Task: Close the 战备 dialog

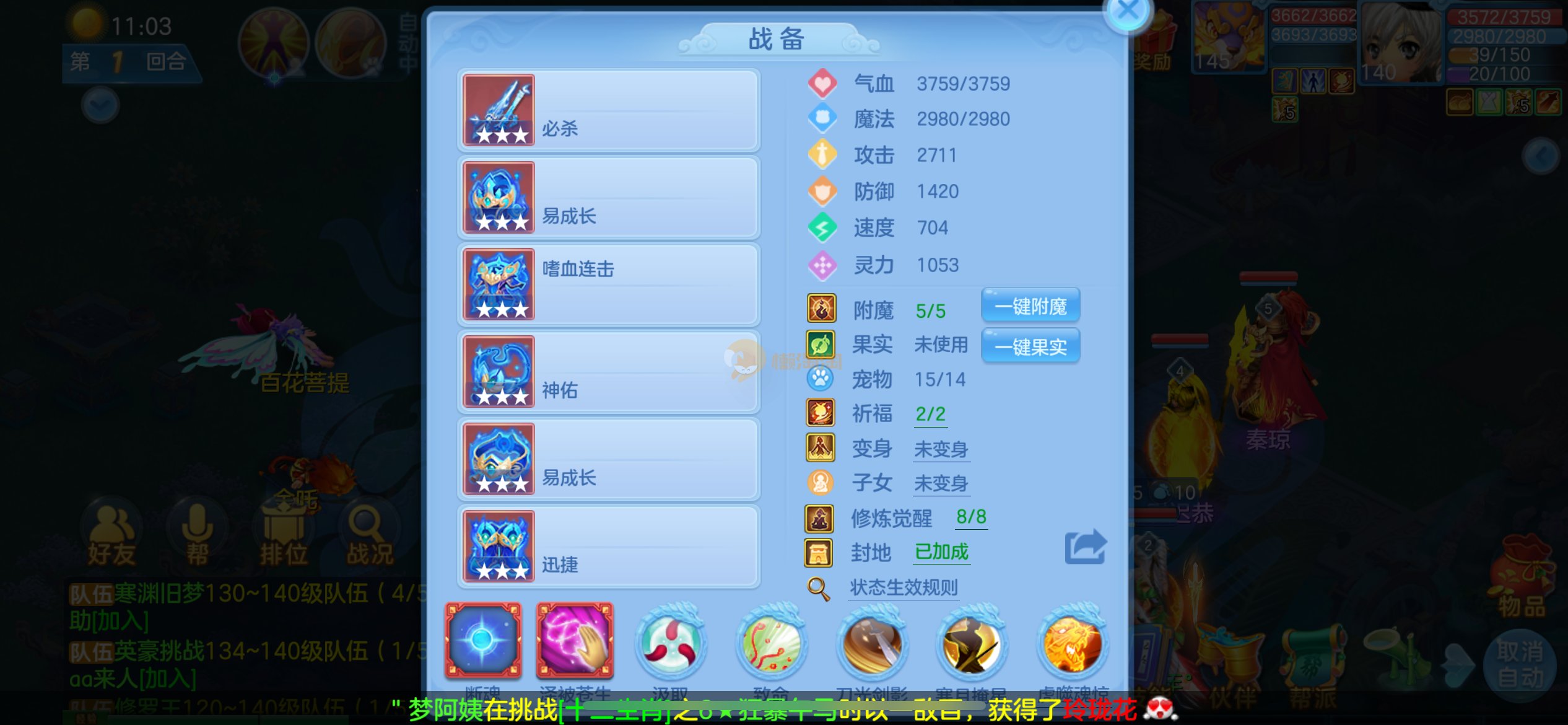Action: [x=1127, y=11]
